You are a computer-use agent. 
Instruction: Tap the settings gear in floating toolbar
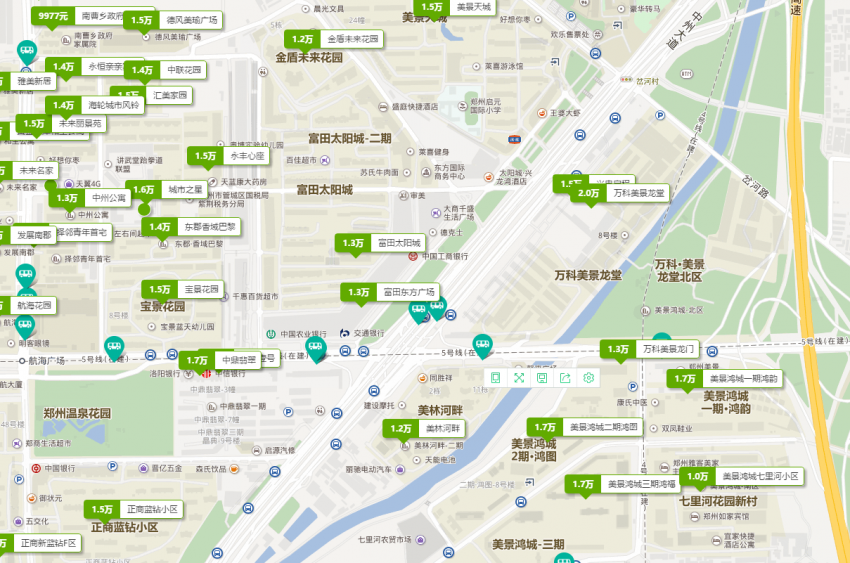tap(589, 378)
